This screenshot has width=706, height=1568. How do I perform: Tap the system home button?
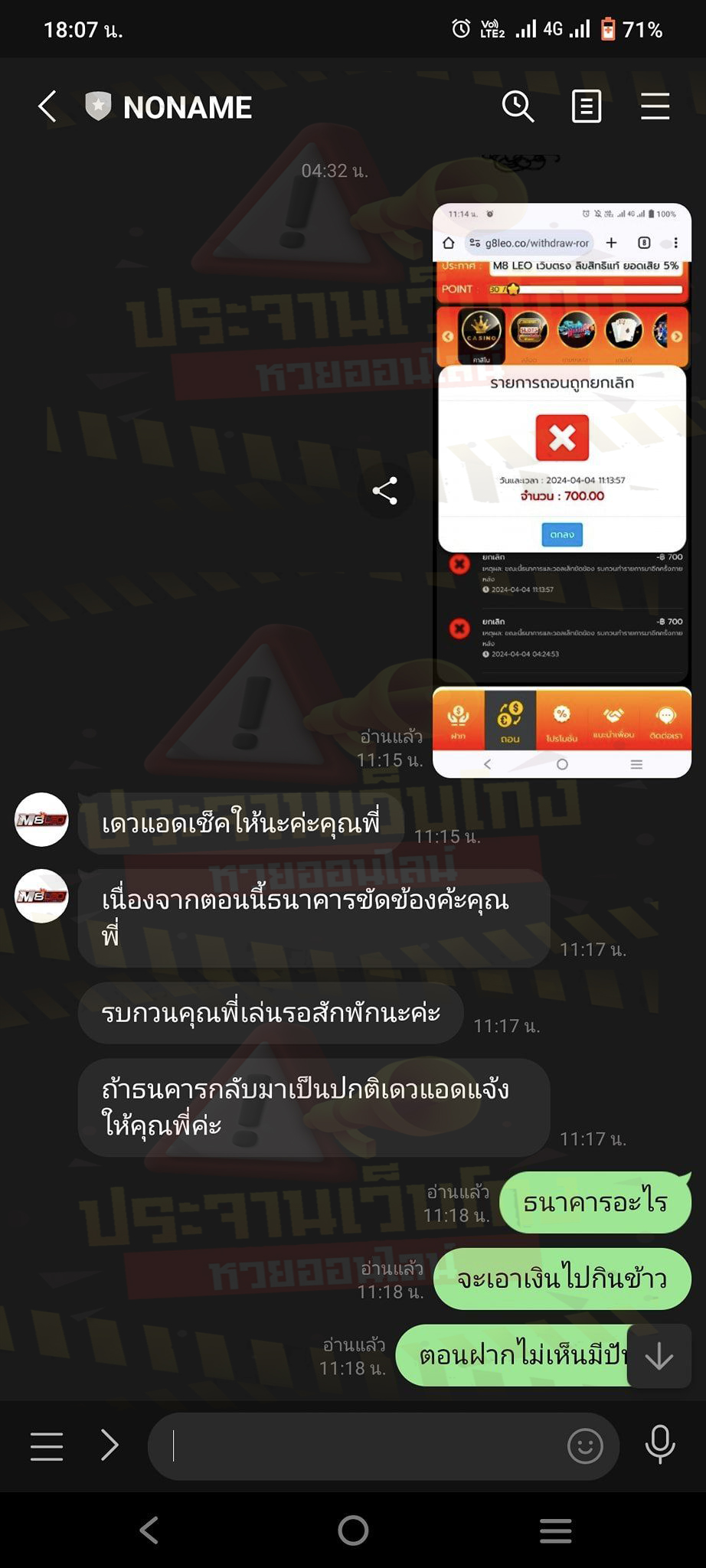(353, 1530)
